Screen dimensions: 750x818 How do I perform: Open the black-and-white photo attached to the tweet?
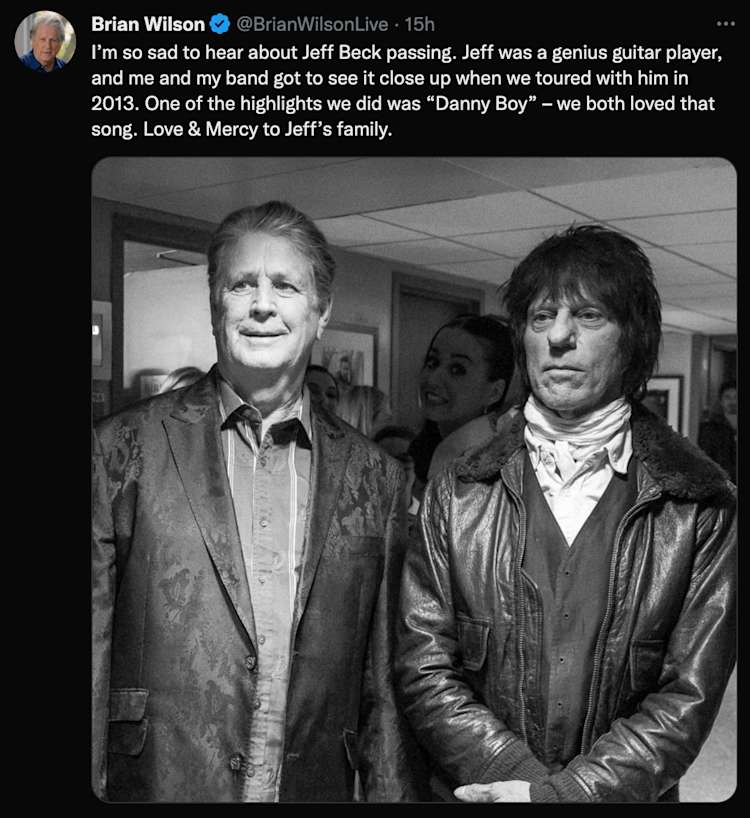tap(414, 480)
